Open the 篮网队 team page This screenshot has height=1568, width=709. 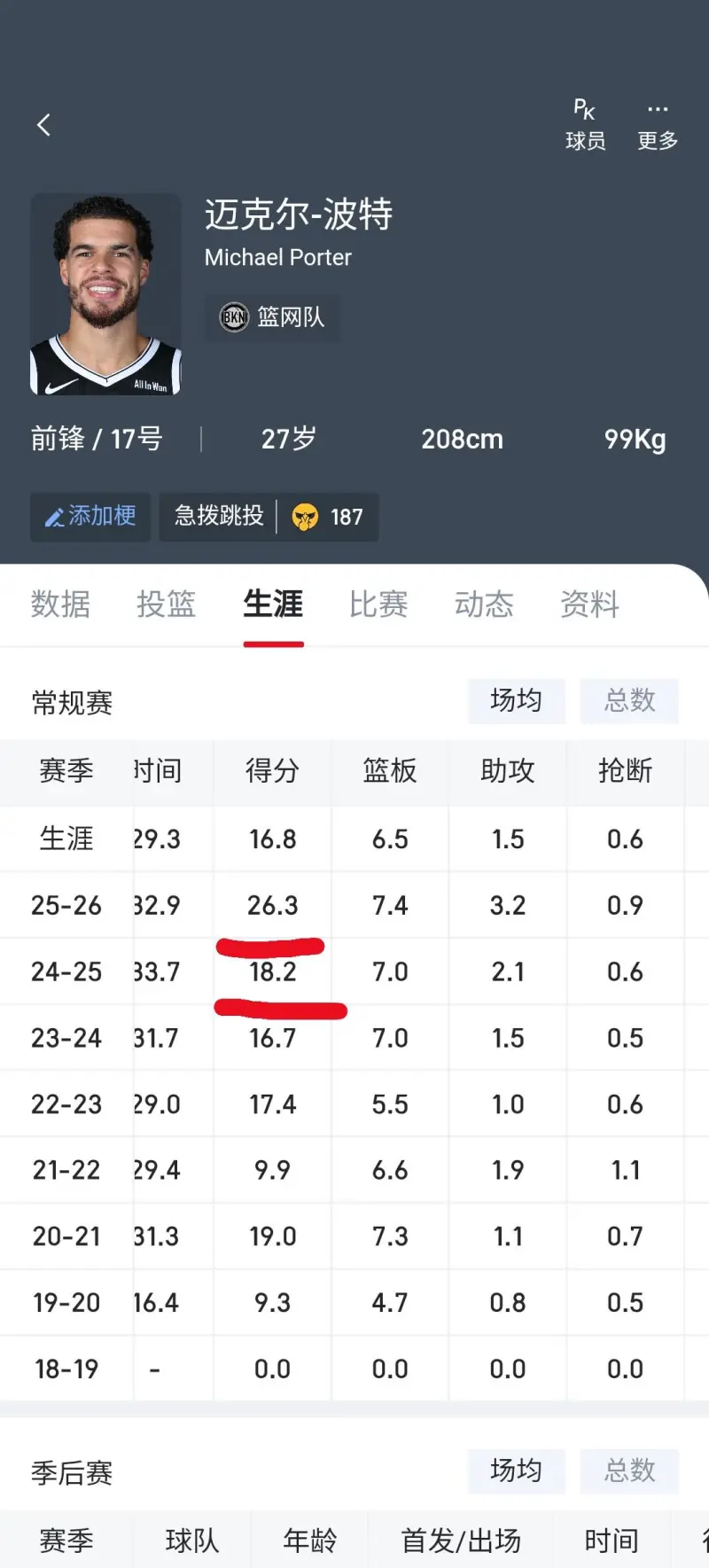point(272,317)
